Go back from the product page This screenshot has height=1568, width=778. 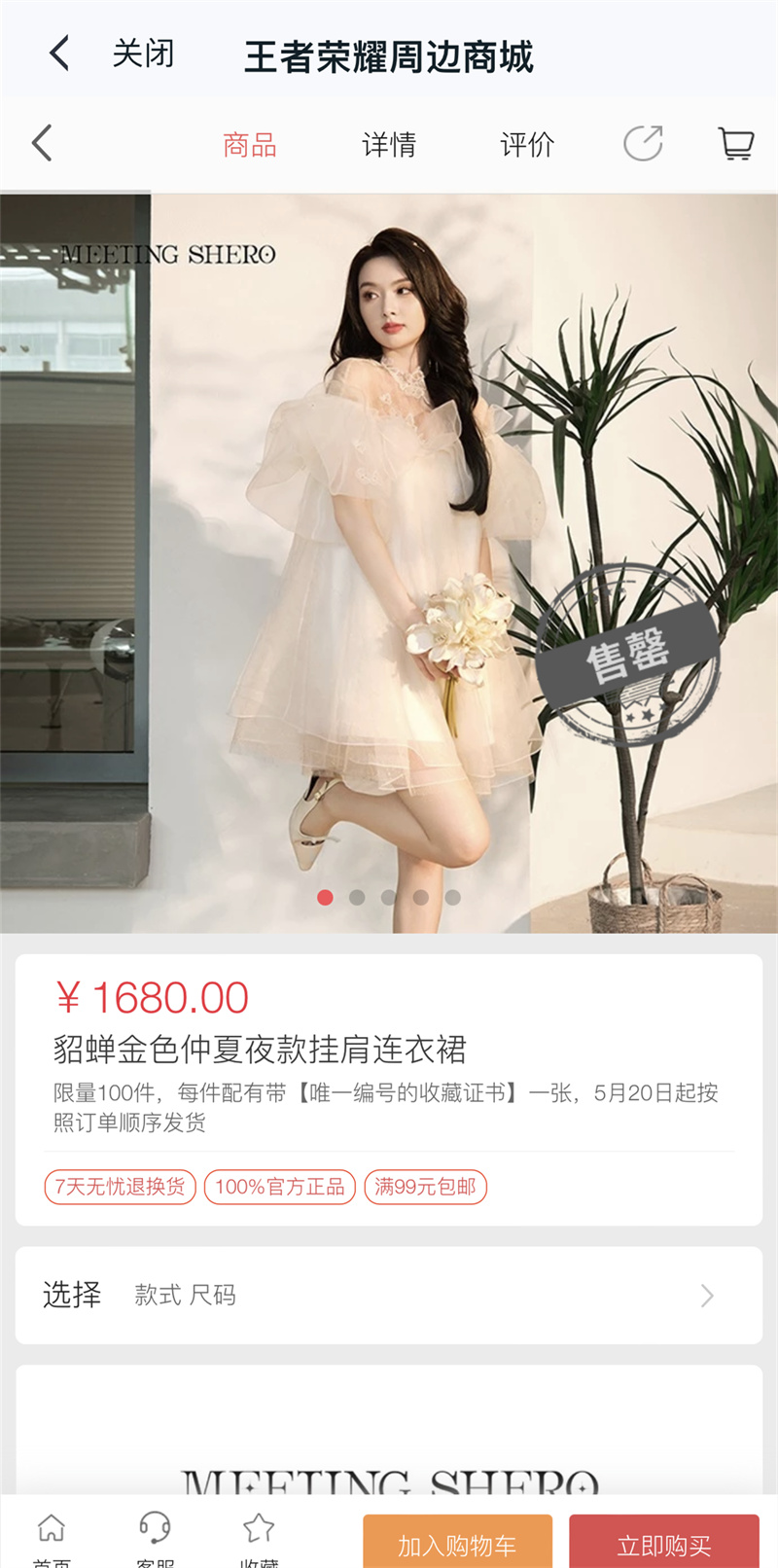coord(42,144)
